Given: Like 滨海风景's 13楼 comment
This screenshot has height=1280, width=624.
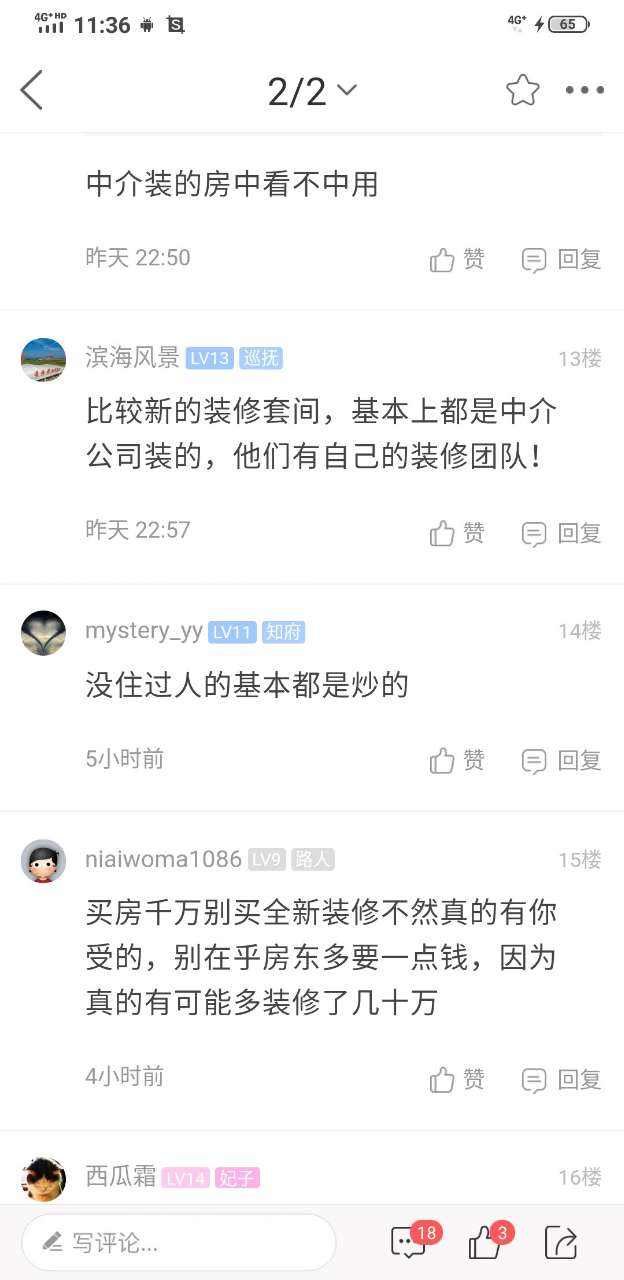Looking at the screenshot, I should pyautogui.click(x=457, y=533).
